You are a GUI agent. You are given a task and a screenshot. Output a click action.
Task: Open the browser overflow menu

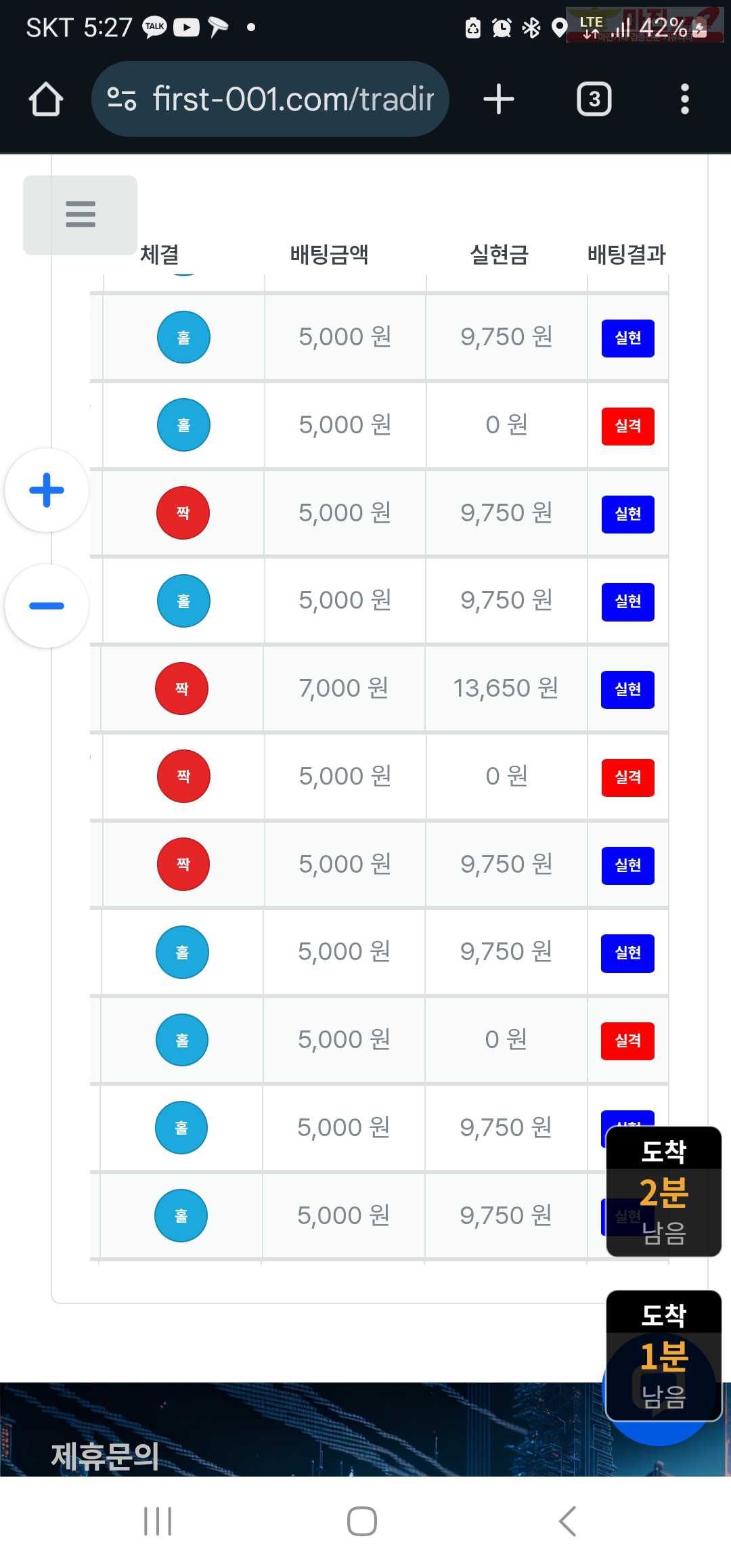[685, 99]
